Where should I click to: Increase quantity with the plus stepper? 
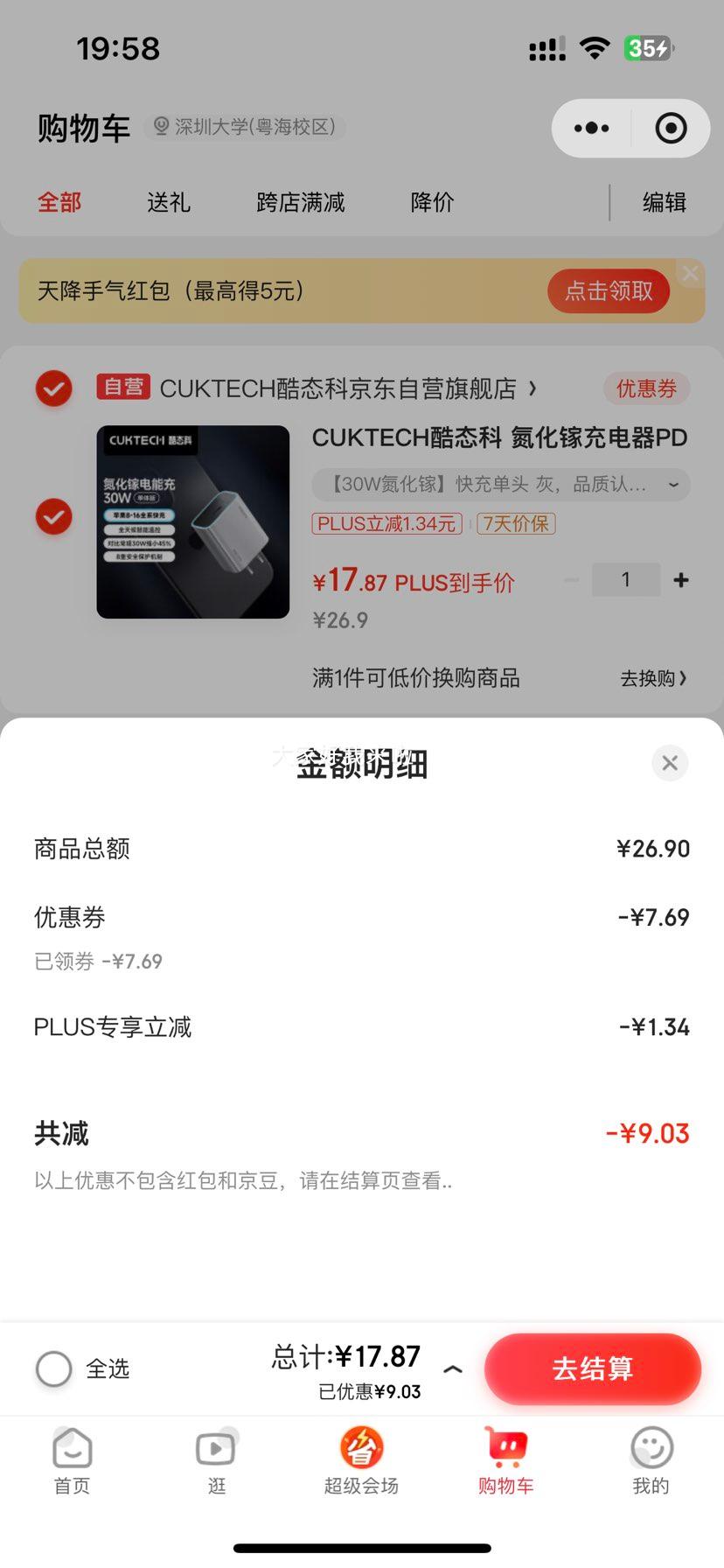click(x=680, y=579)
